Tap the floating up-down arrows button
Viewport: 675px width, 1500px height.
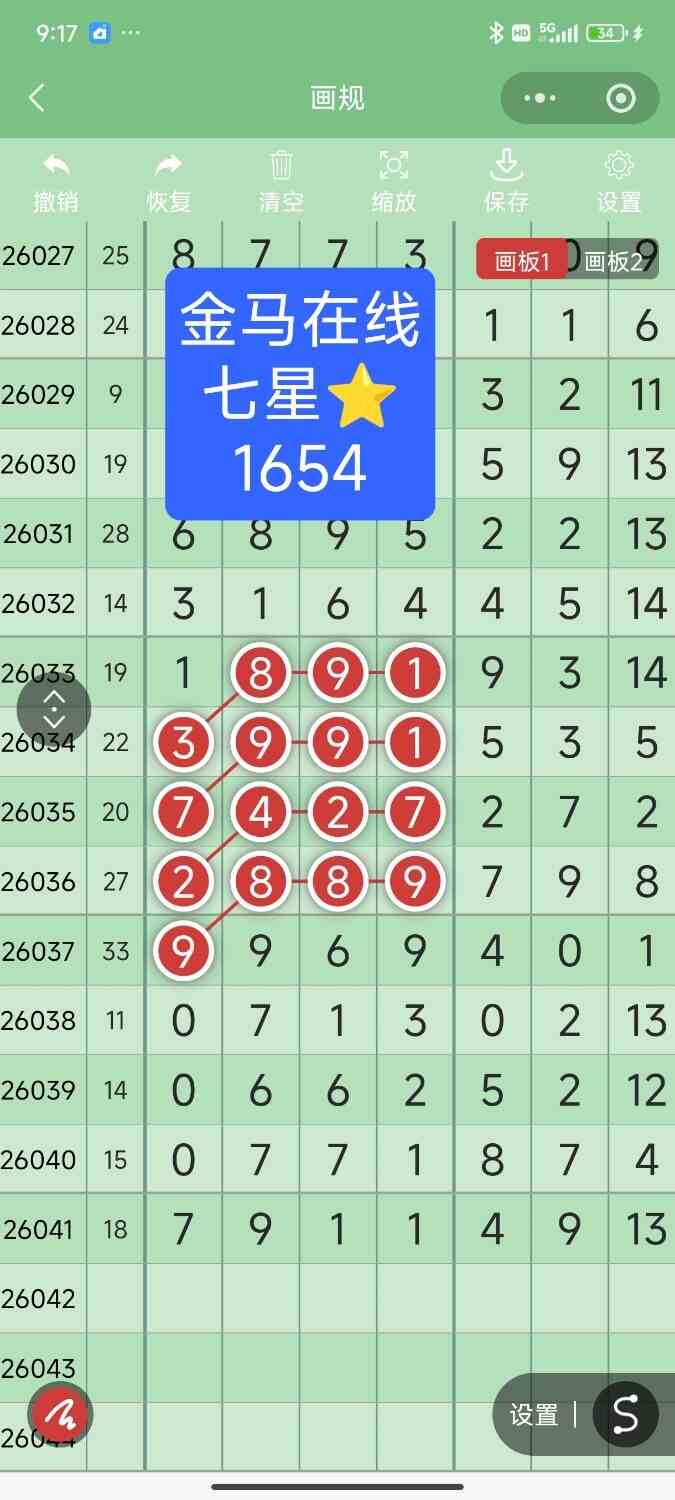[x=54, y=709]
